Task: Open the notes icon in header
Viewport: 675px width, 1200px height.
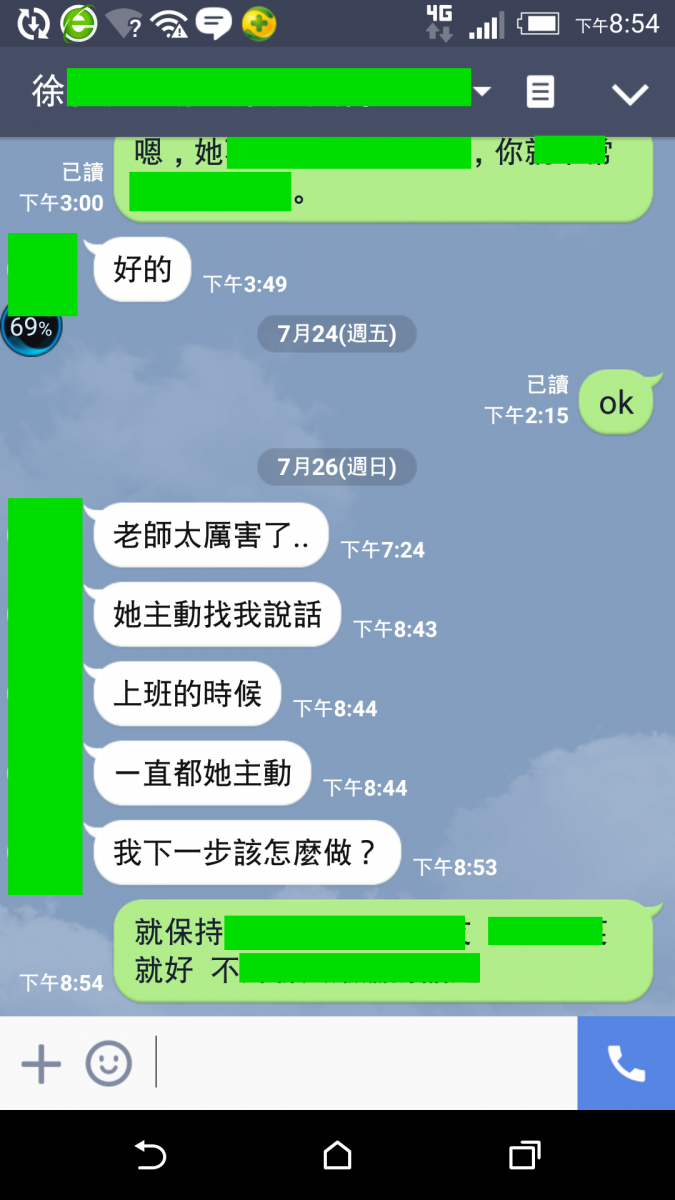Action: coord(540,92)
